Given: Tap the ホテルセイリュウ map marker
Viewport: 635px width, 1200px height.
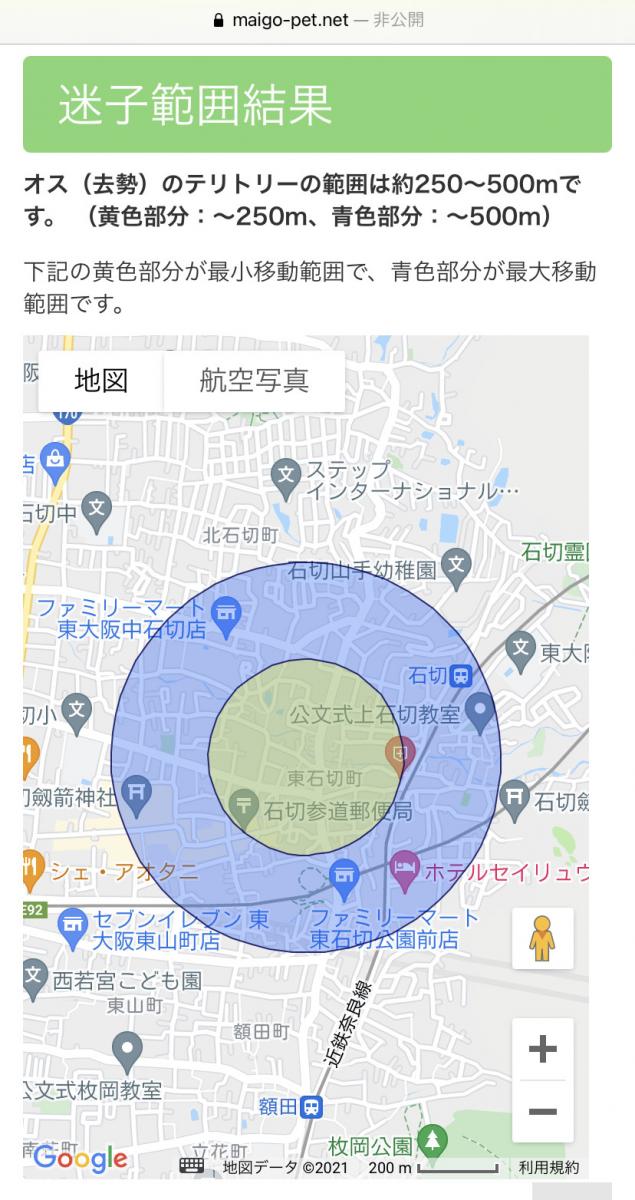Looking at the screenshot, I should click(405, 872).
